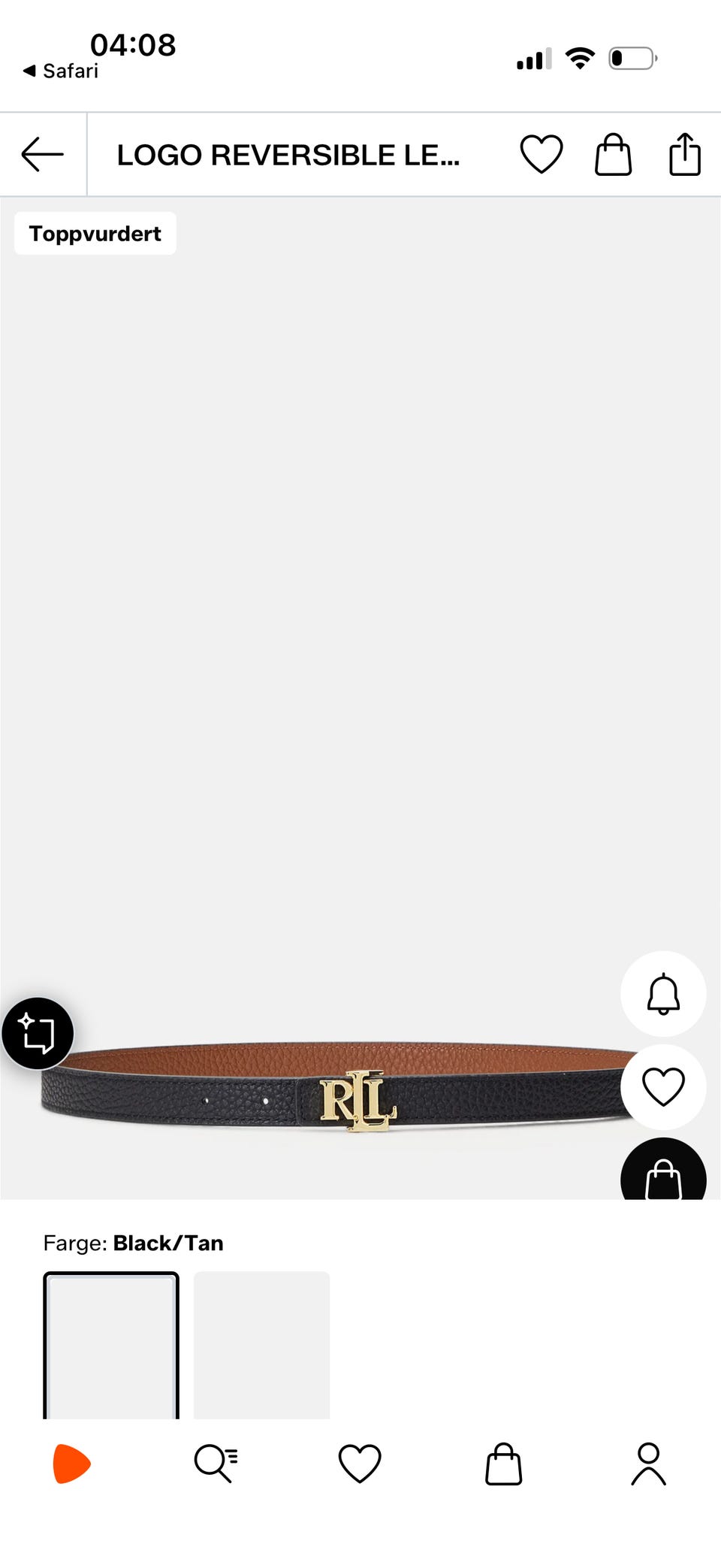Go back using the header arrow
This screenshot has height=1568, width=721.
tap(43, 155)
